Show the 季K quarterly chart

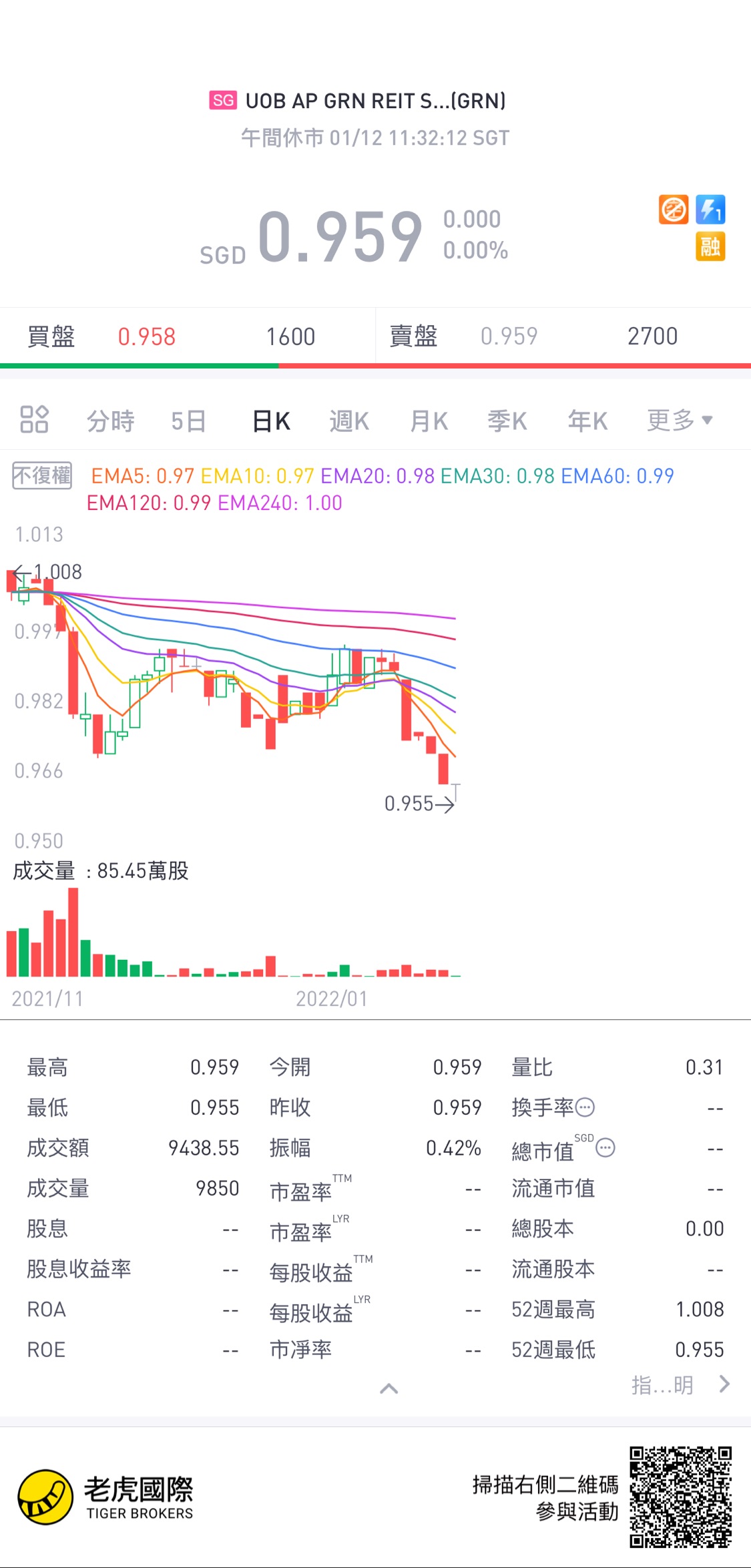507,421
